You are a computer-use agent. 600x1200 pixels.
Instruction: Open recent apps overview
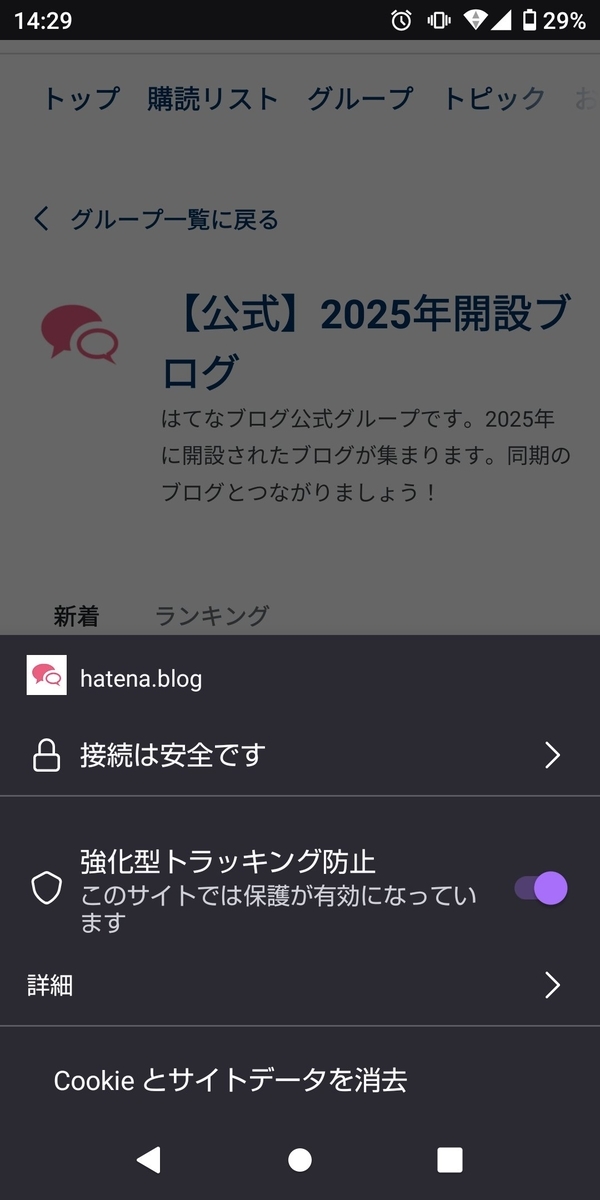[x=450, y=1159]
